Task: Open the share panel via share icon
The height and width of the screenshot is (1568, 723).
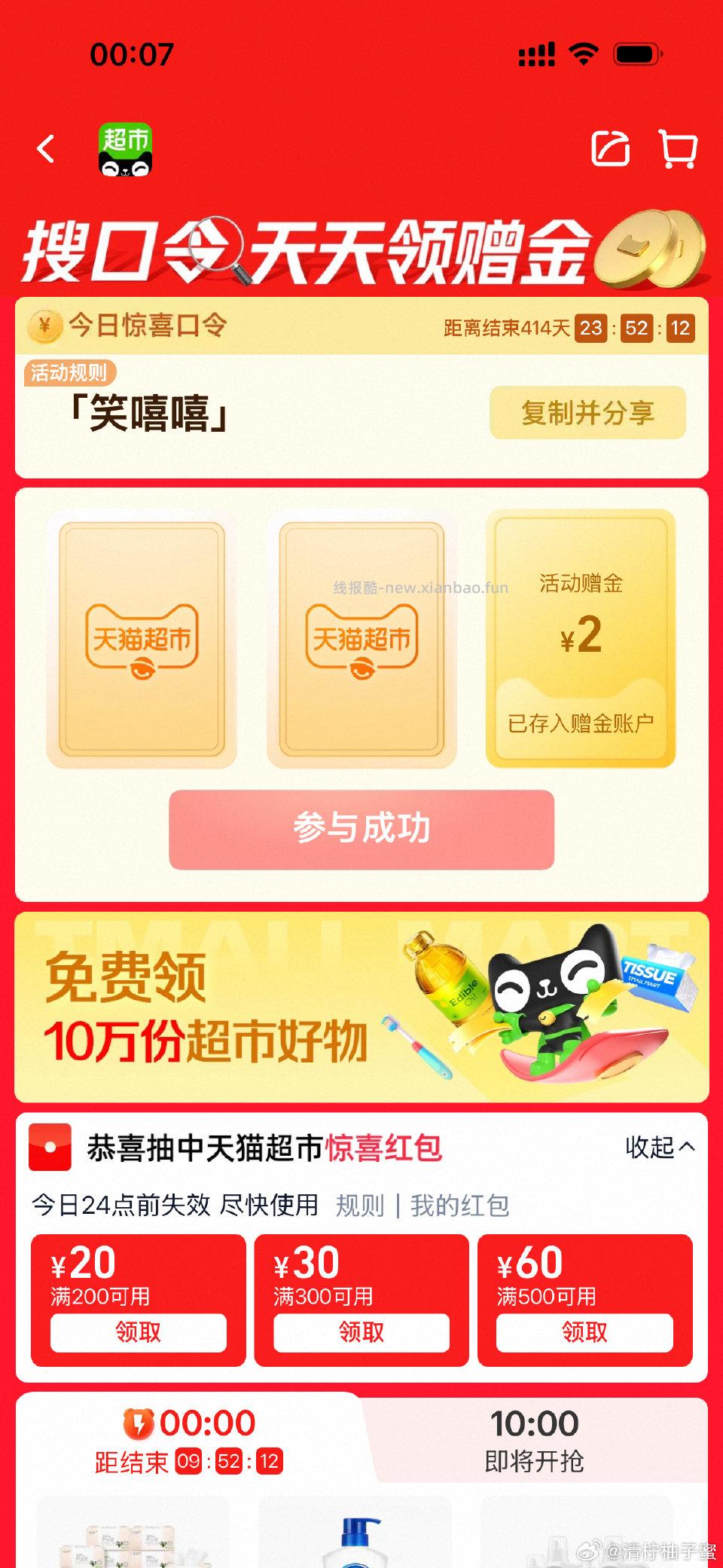Action: [612, 149]
